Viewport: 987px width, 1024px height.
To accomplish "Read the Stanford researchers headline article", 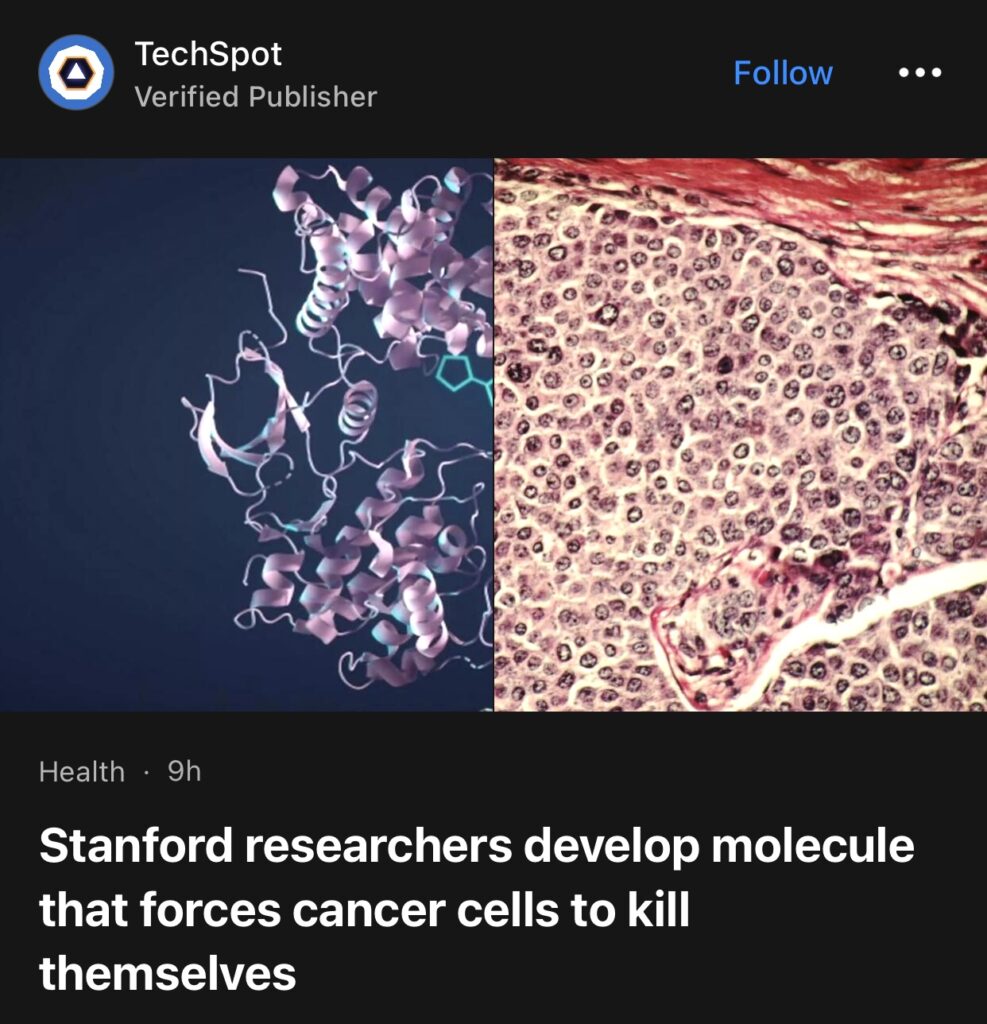I will point(476,909).
